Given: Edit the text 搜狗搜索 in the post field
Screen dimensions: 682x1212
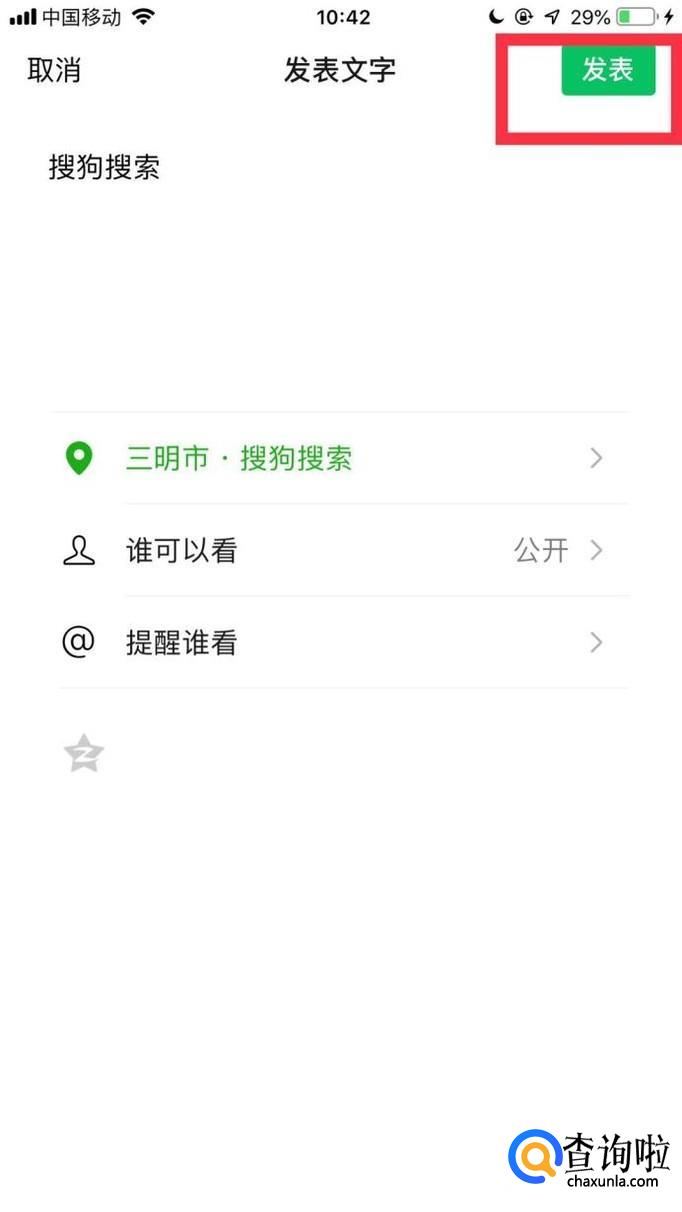Looking at the screenshot, I should [x=104, y=168].
